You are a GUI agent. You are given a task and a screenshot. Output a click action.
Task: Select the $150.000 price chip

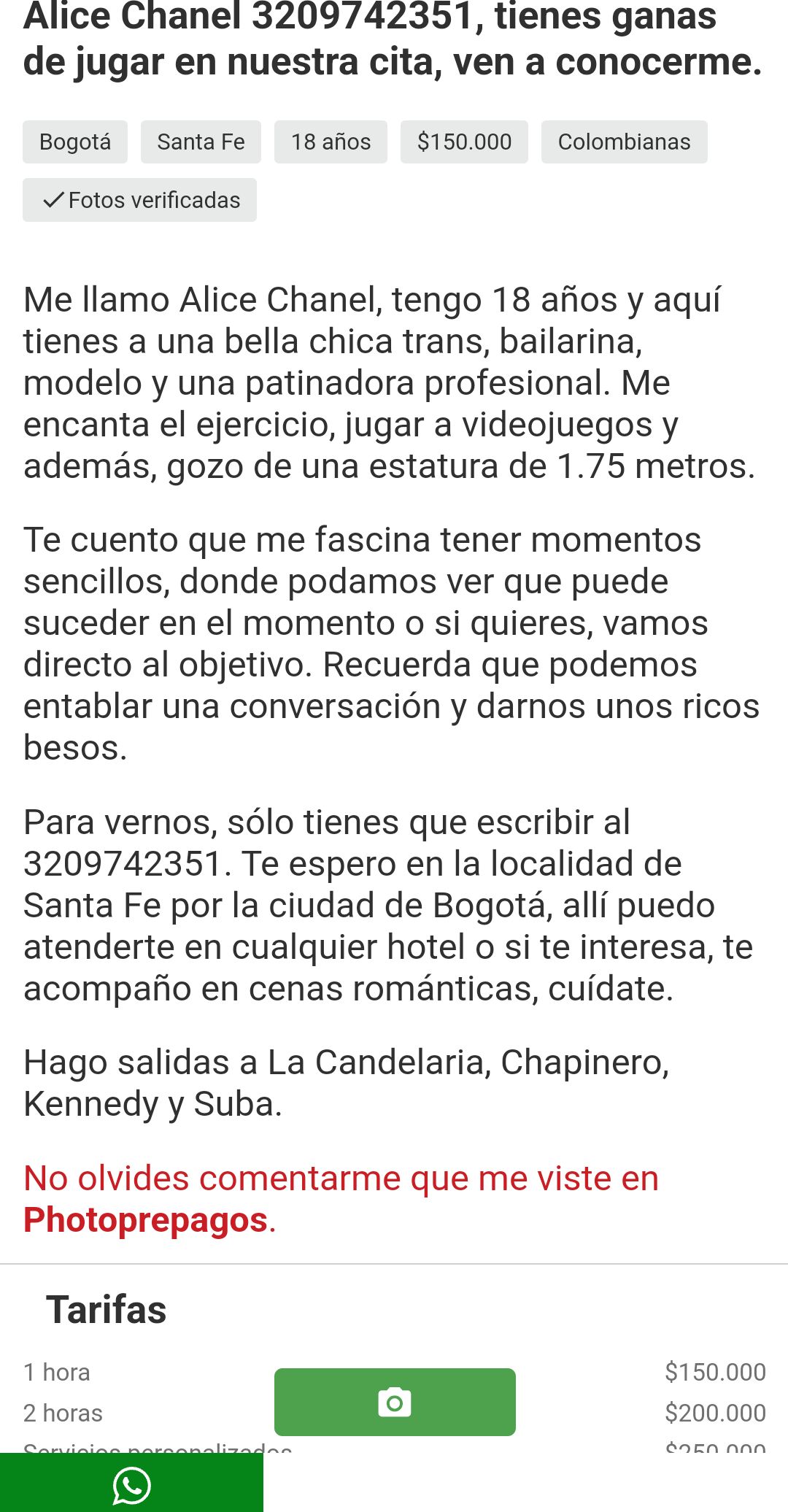coord(464,142)
